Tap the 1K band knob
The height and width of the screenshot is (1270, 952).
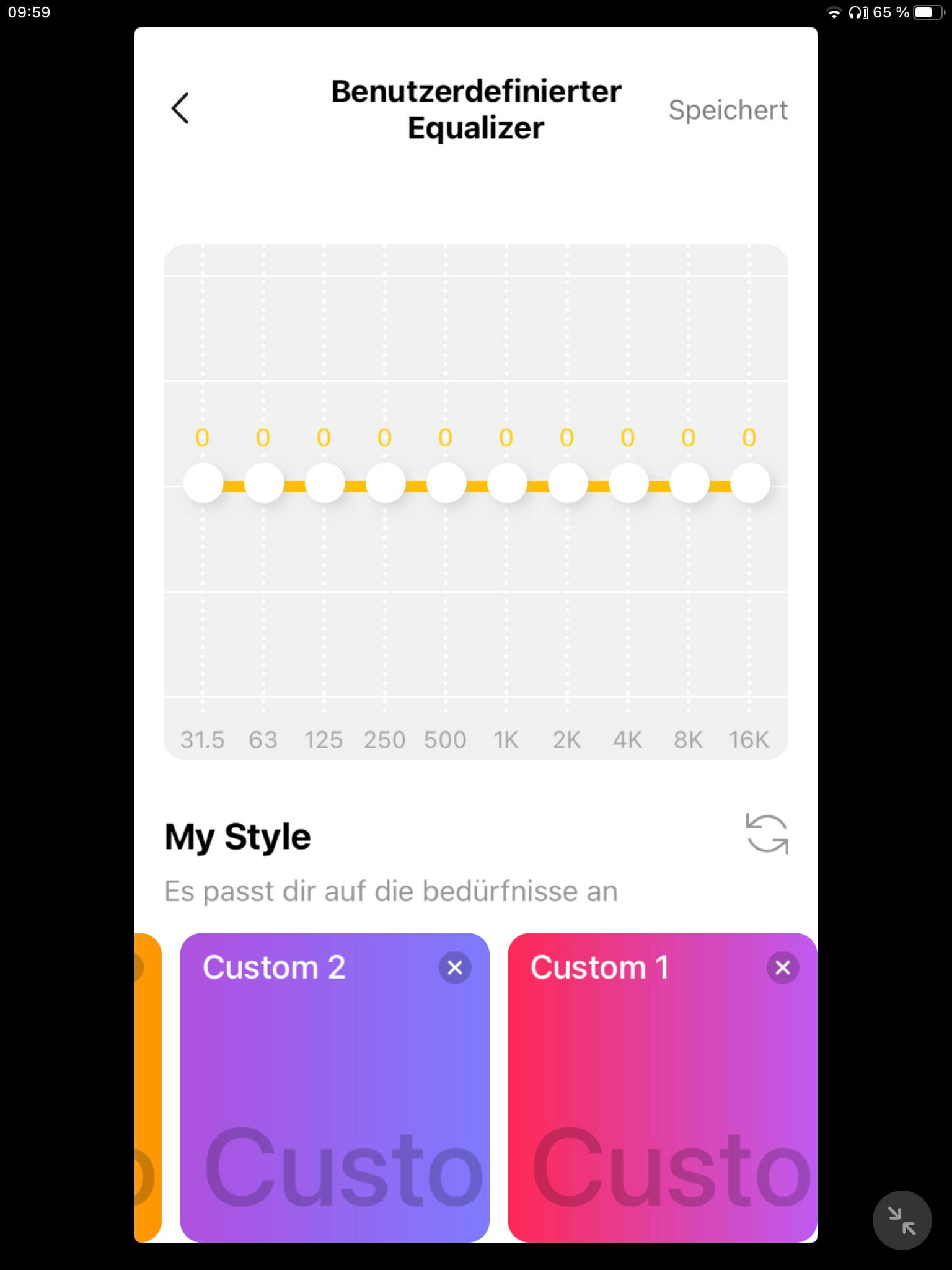pyautogui.click(x=507, y=483)
